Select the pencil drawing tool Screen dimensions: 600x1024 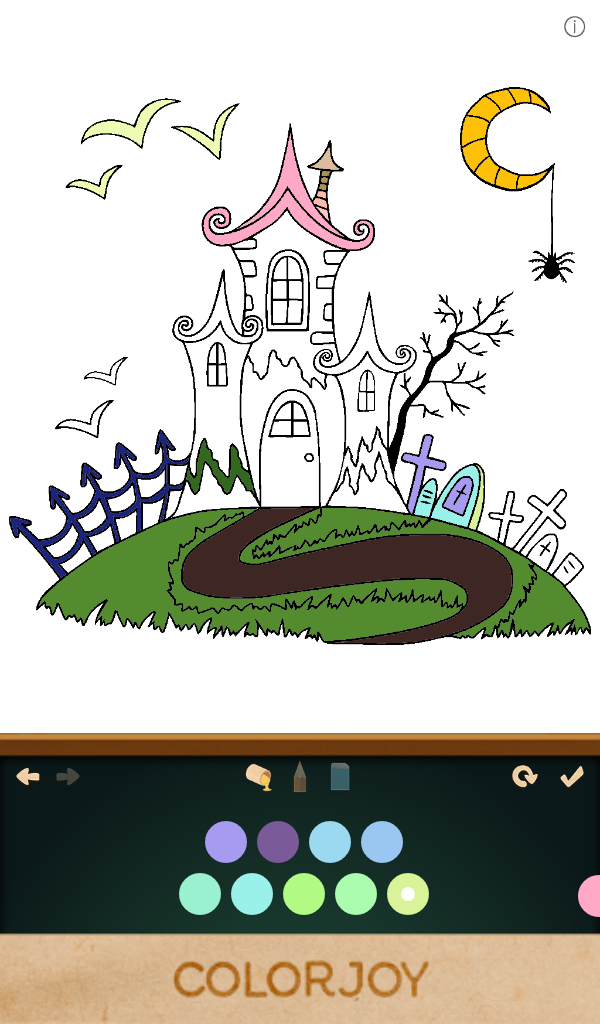click(x=299, y=777)
